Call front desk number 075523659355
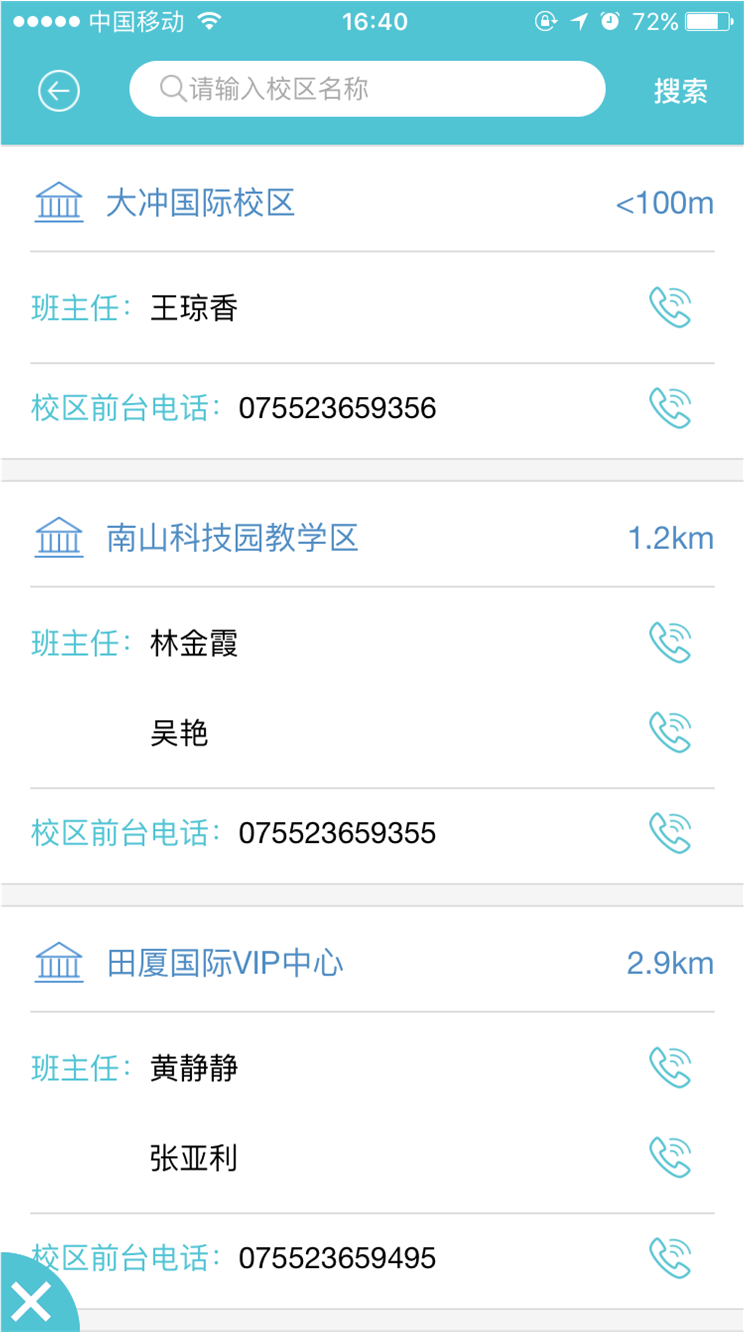This screenshot has height=1333, width=745. point(670,833)
